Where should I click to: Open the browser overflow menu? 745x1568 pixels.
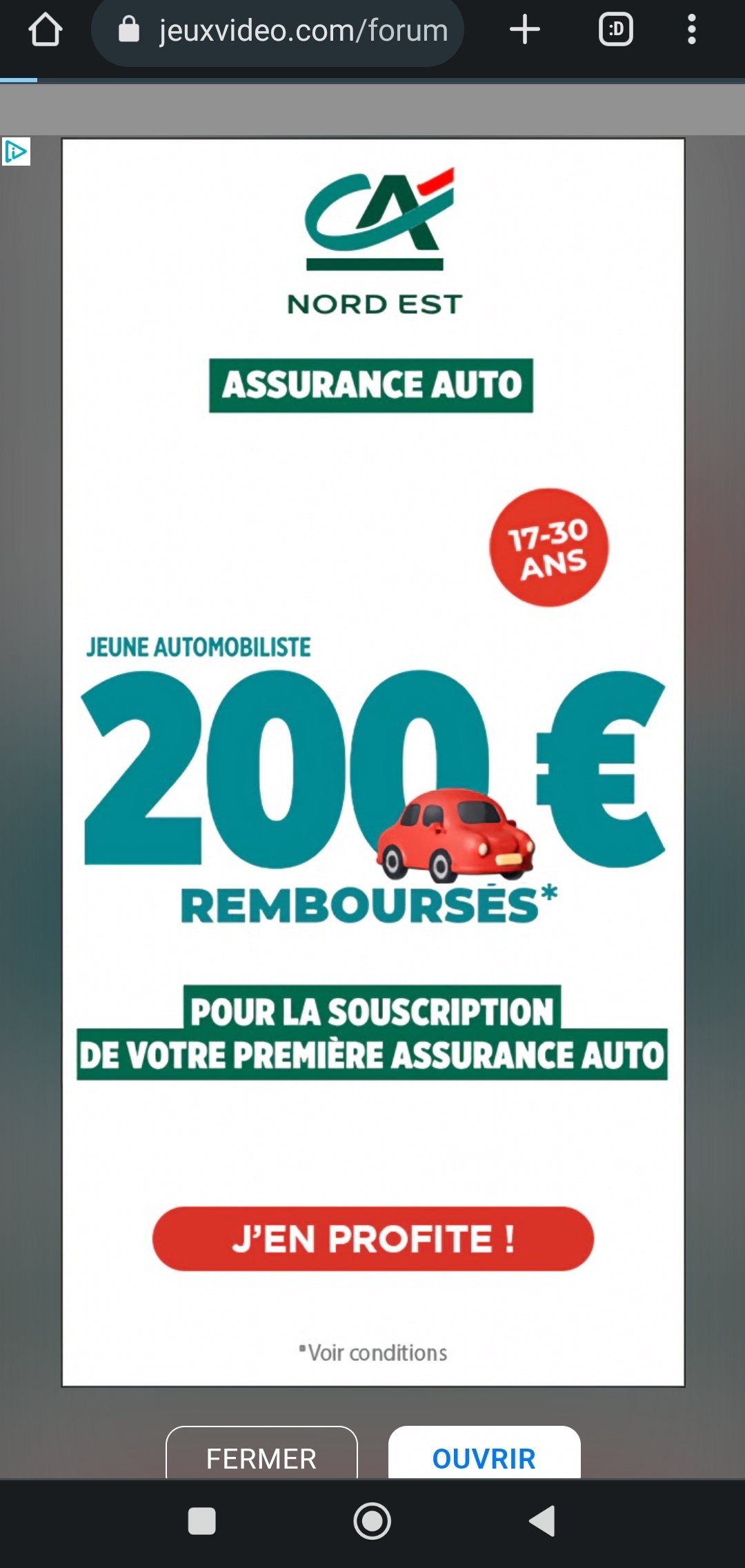point(691,30)
